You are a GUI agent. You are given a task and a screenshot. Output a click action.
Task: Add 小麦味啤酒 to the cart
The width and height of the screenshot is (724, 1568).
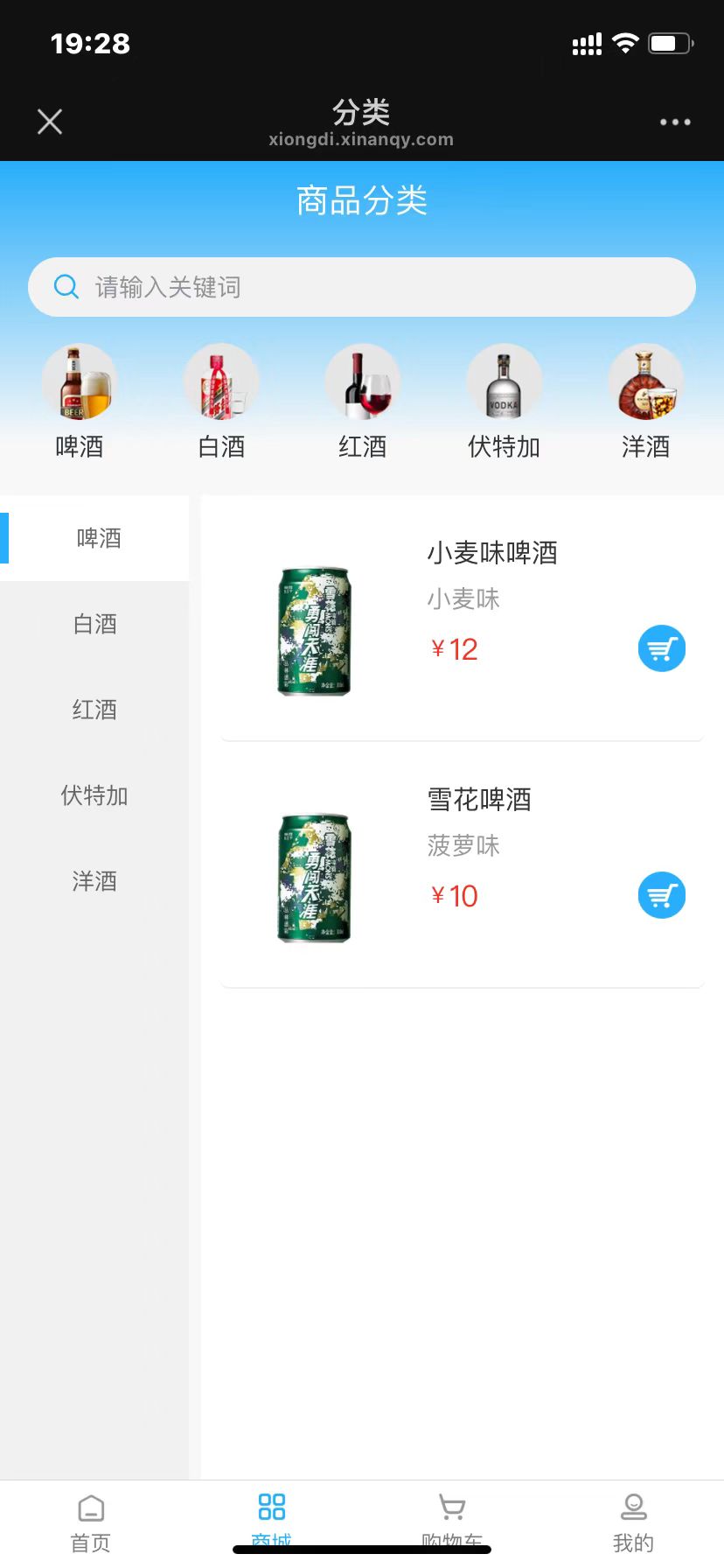click(662, 648)
